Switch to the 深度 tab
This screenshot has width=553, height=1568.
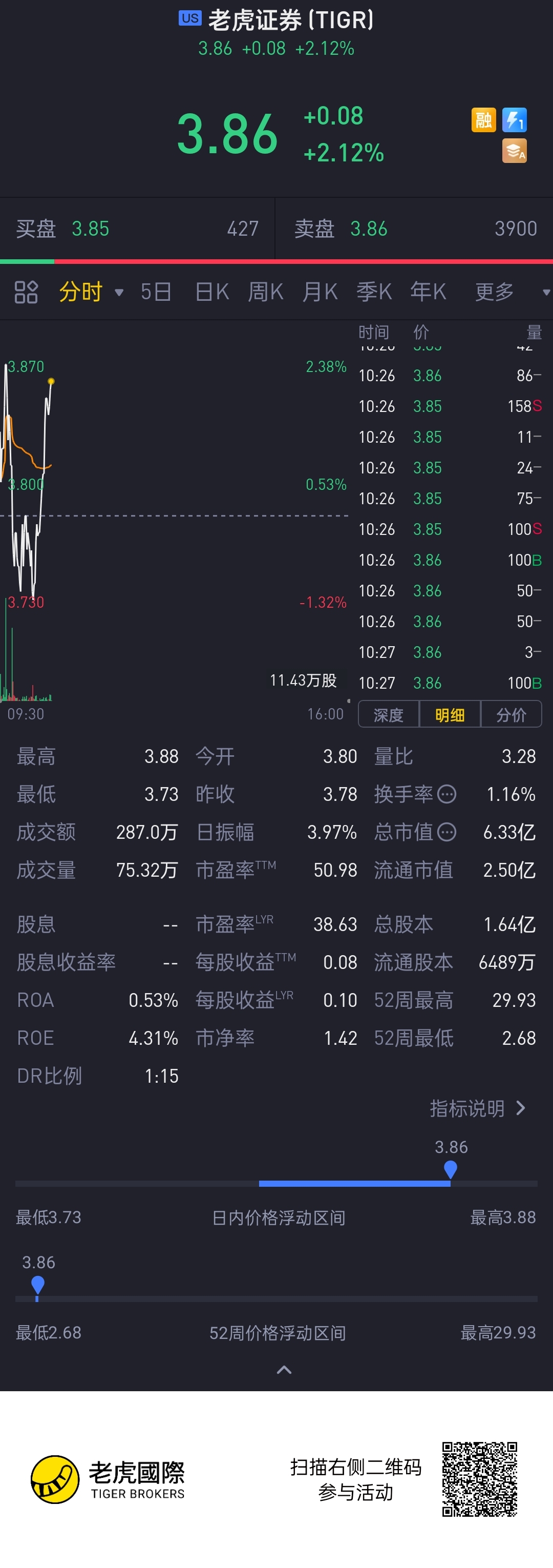[x=389, y=715]
